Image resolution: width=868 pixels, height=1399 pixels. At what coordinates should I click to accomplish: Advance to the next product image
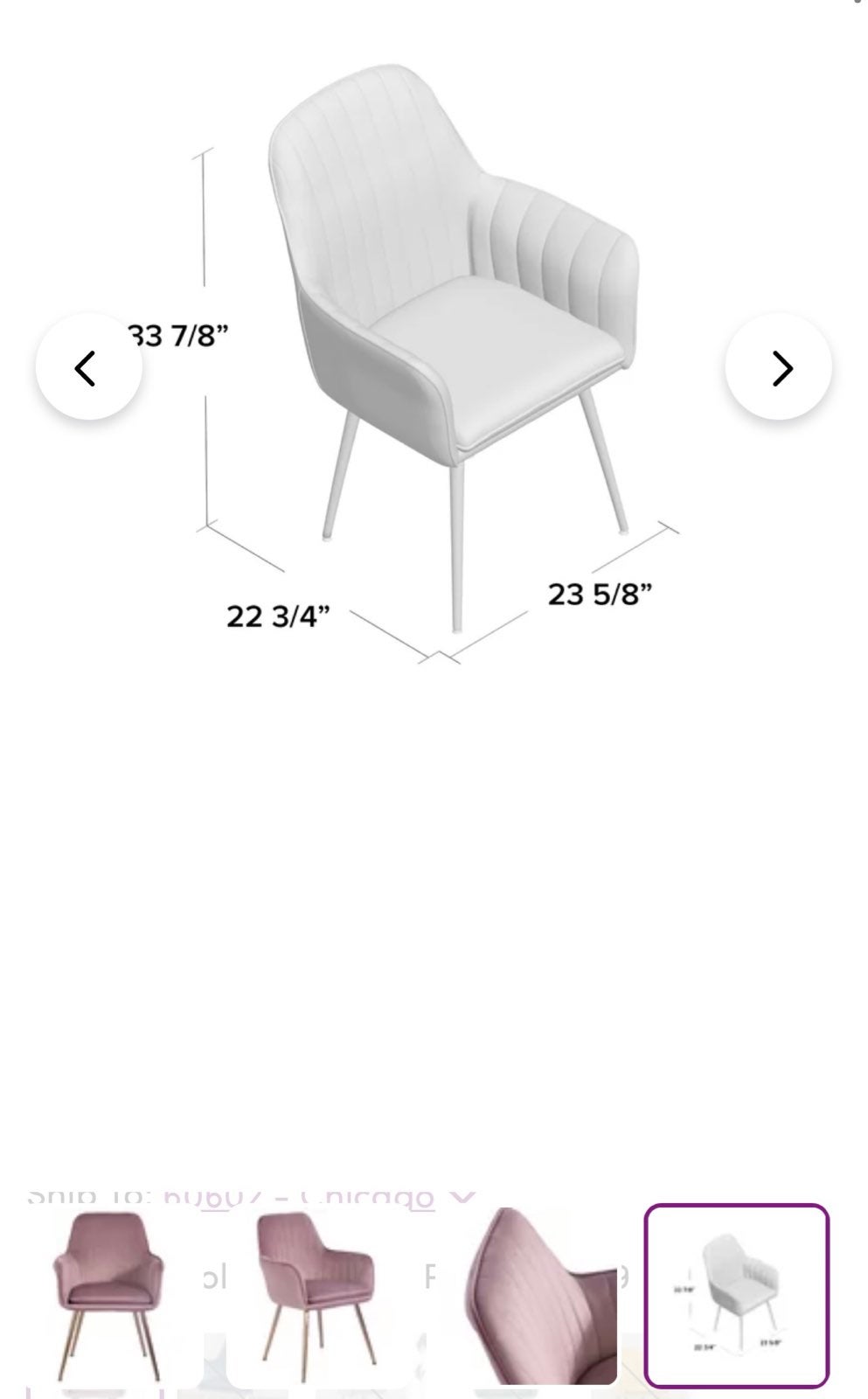pyautogui.click(x=778, y=367)
